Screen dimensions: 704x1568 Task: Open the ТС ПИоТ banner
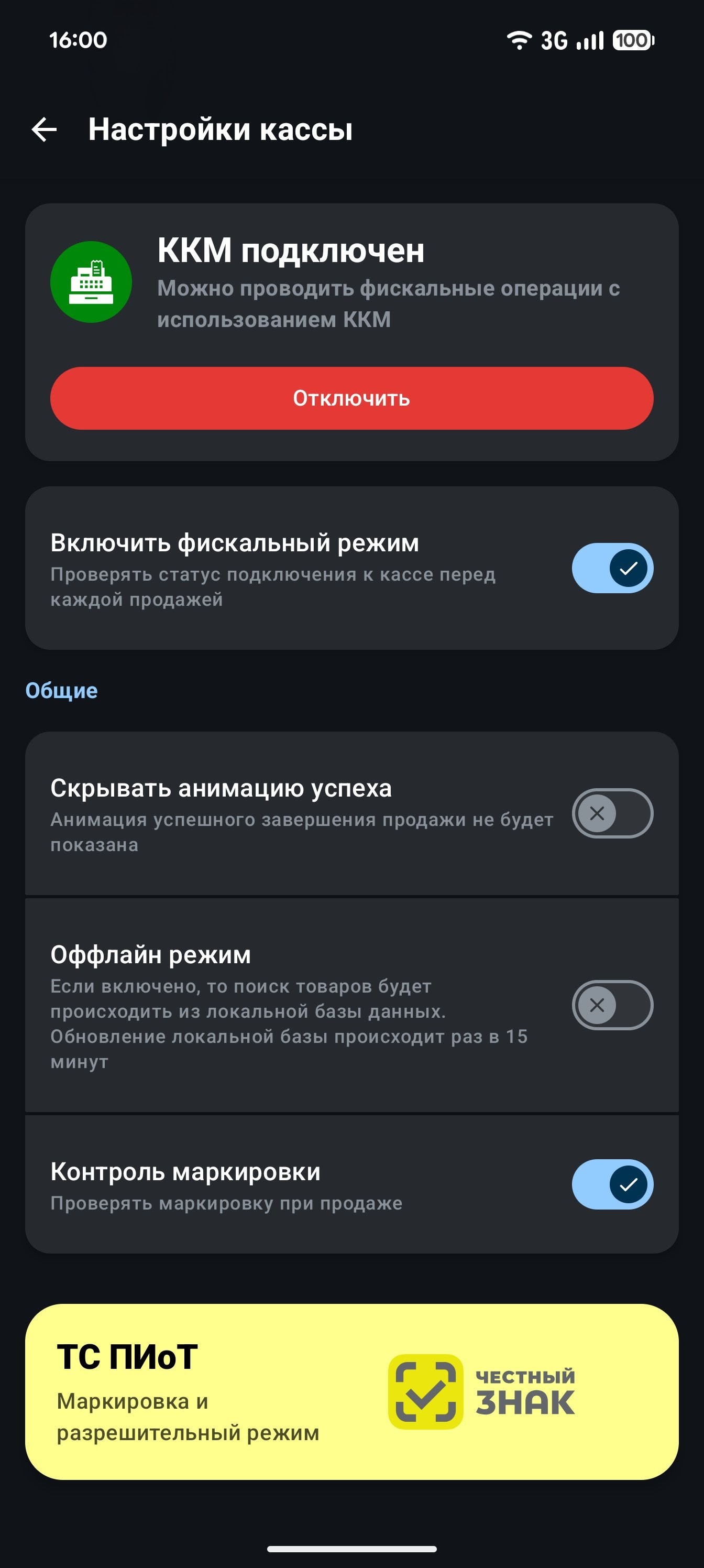click(351, 1391)
